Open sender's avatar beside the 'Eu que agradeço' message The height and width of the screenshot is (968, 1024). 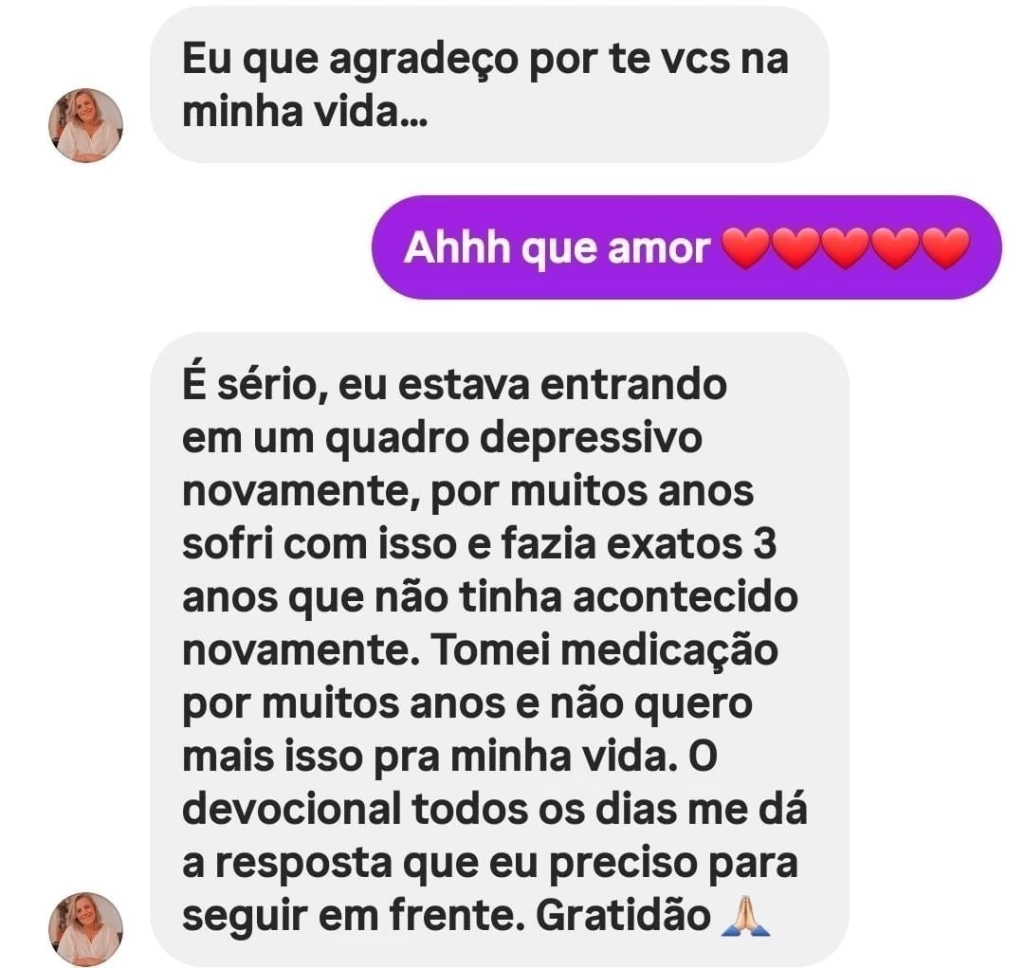coord(86,126)
